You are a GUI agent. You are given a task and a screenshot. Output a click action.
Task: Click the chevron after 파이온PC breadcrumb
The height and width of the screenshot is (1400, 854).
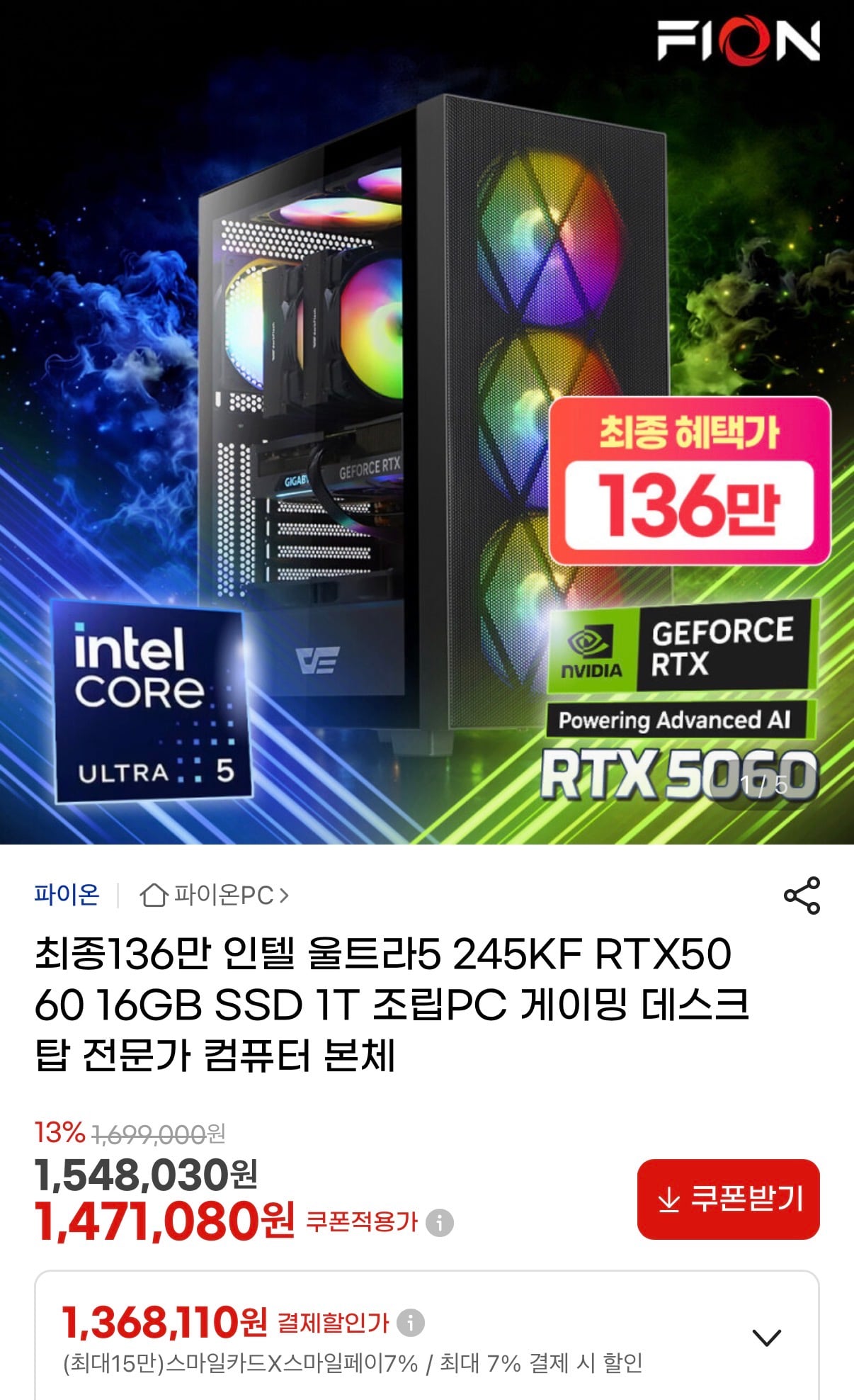pyautogui.click(x=283, y=896)
